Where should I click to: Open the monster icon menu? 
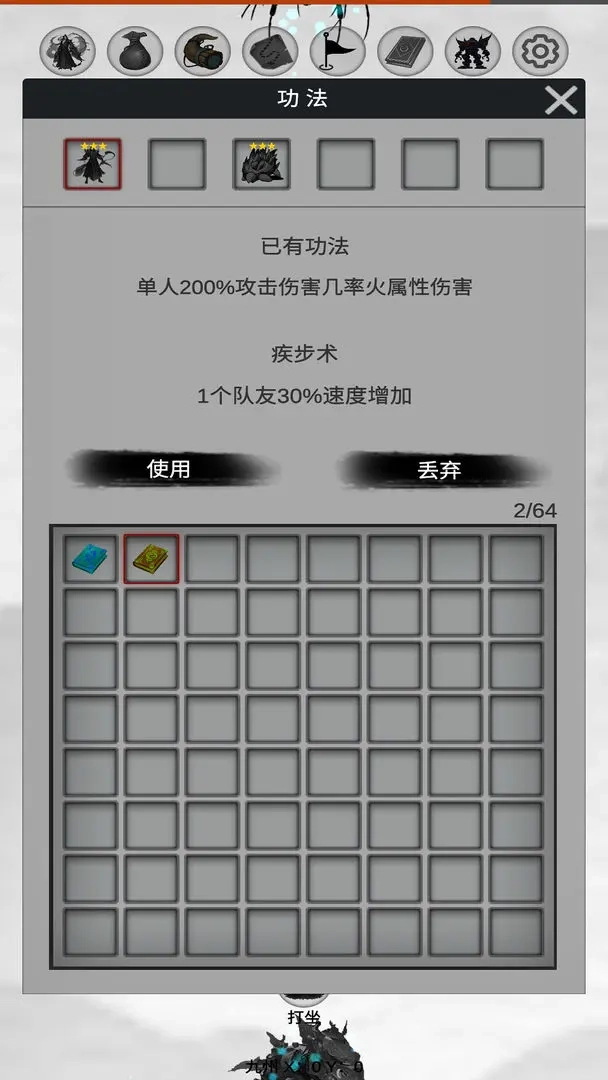pos(472,50)
